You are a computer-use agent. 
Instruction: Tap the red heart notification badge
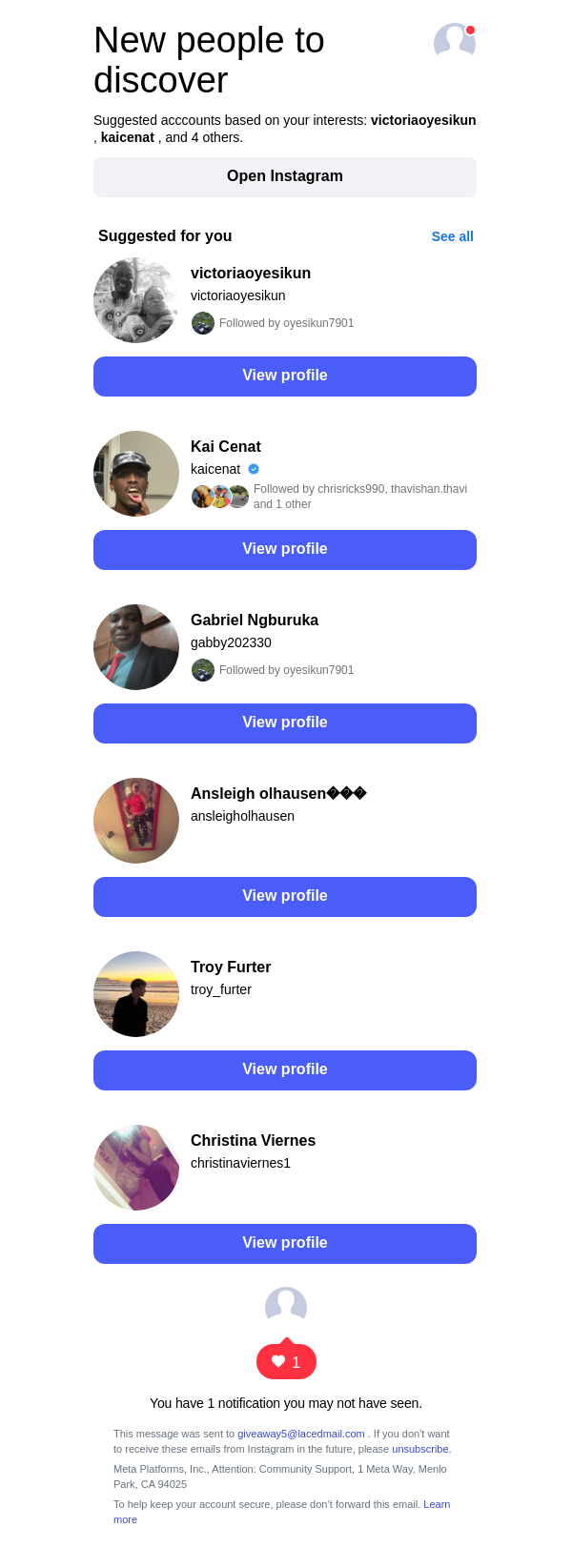(x=286, y=1362)
